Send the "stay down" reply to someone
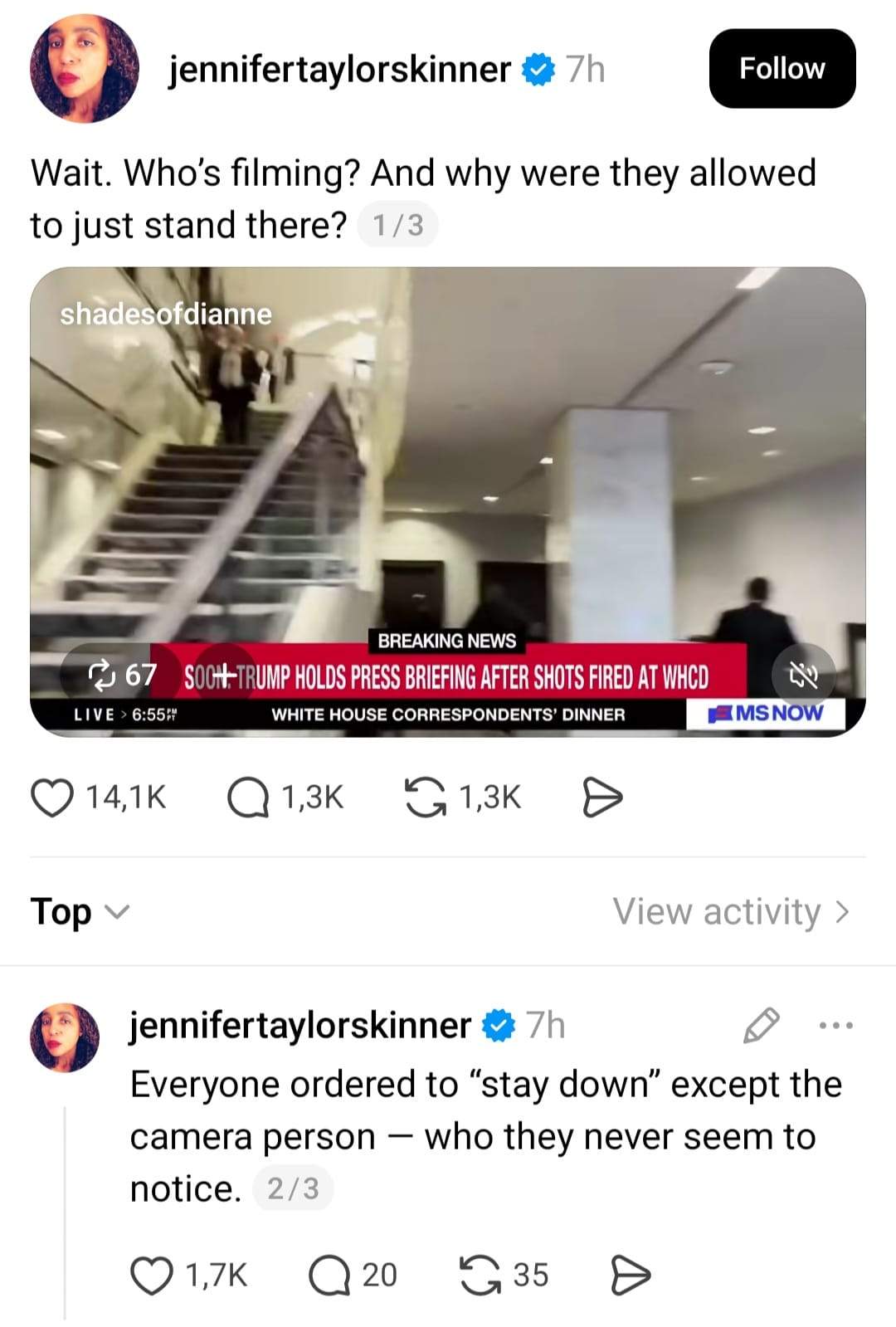Image resolution: width=896 pixels, height=1327 pixels. pyautogui.click(x=631, y=1275)
